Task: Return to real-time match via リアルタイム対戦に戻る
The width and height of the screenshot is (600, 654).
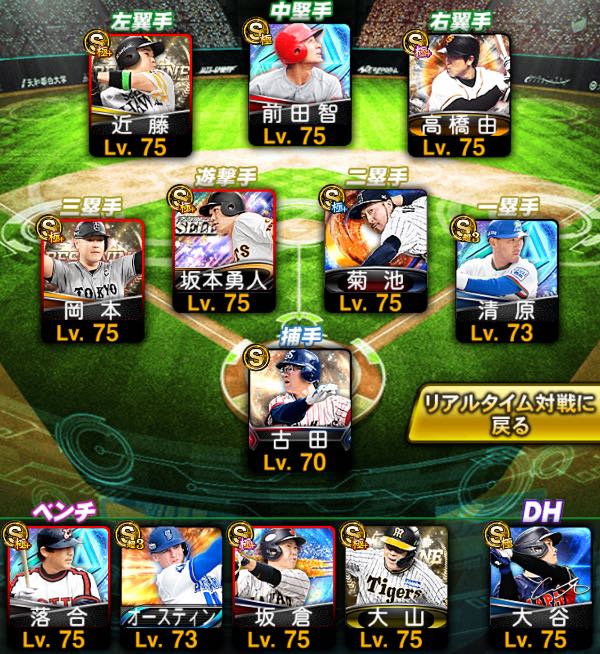Action: click(505, 415)
